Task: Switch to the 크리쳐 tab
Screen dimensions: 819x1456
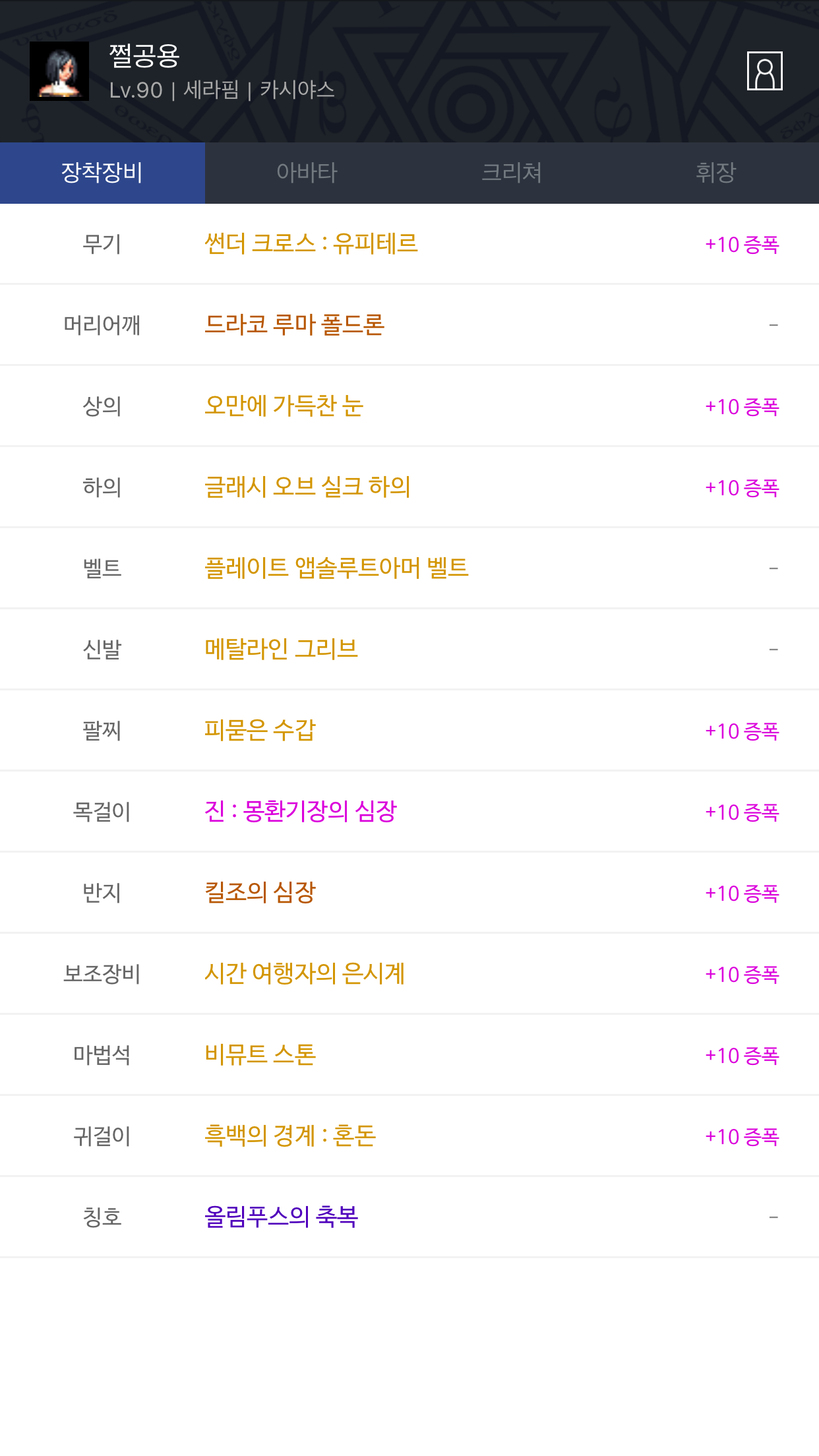Action: [512, 173]
